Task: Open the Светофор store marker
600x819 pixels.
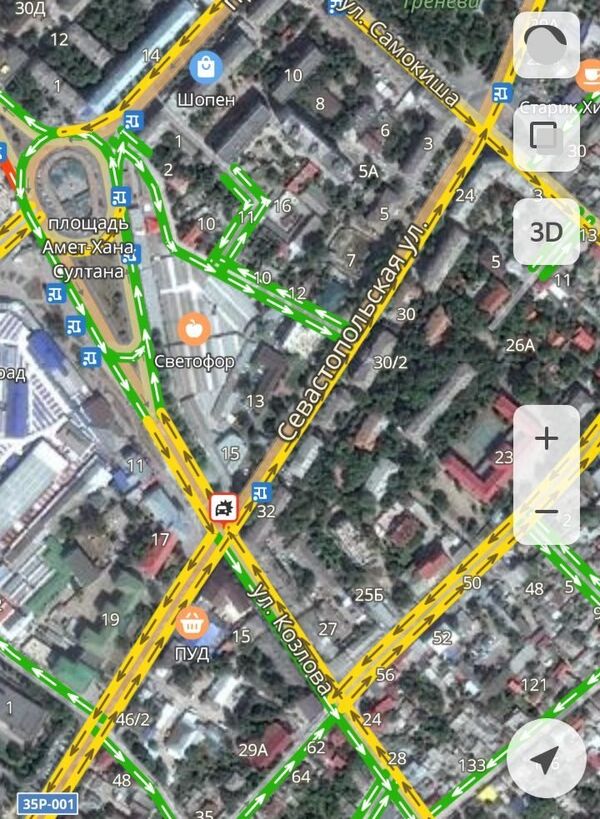Action: pos(193,327)
